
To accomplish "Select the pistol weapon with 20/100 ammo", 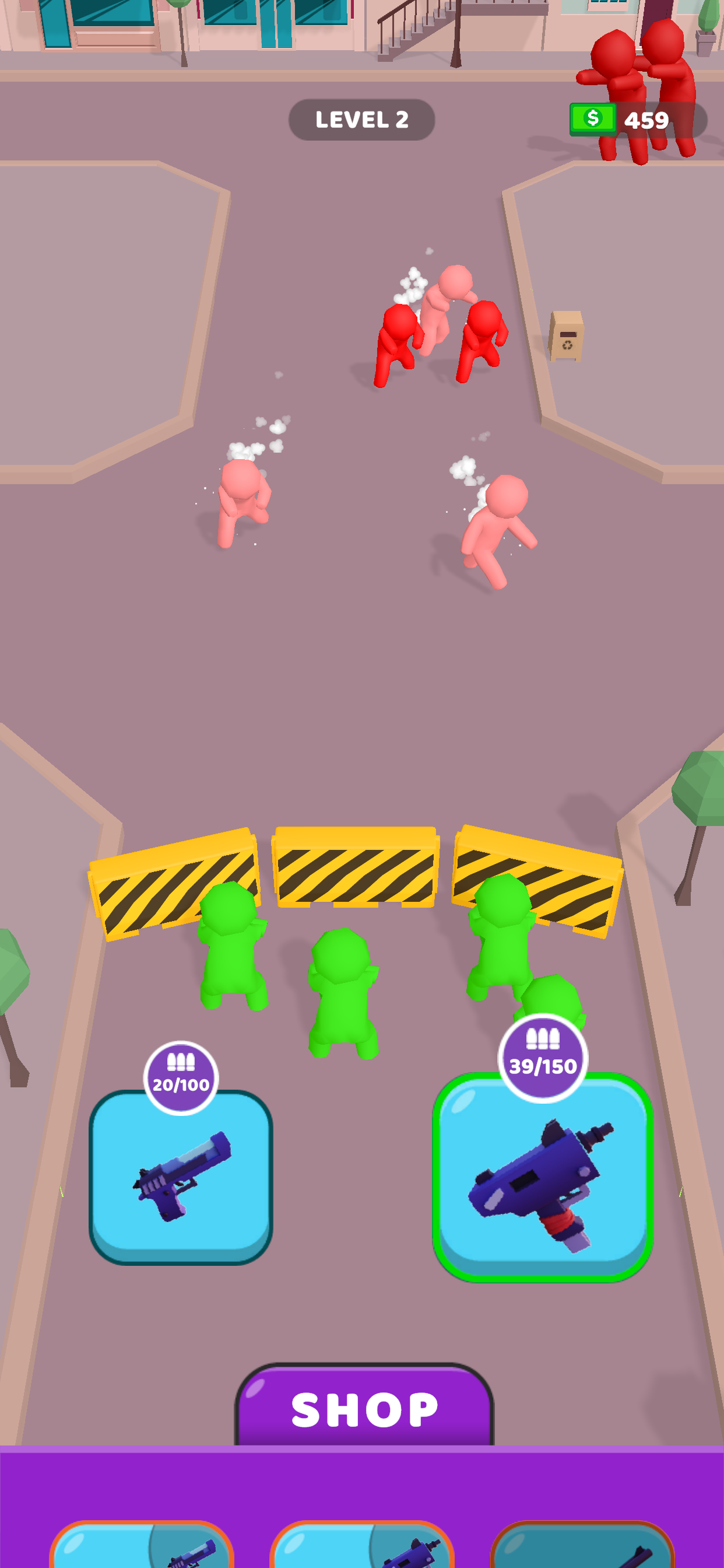I will click(181, 1178).
